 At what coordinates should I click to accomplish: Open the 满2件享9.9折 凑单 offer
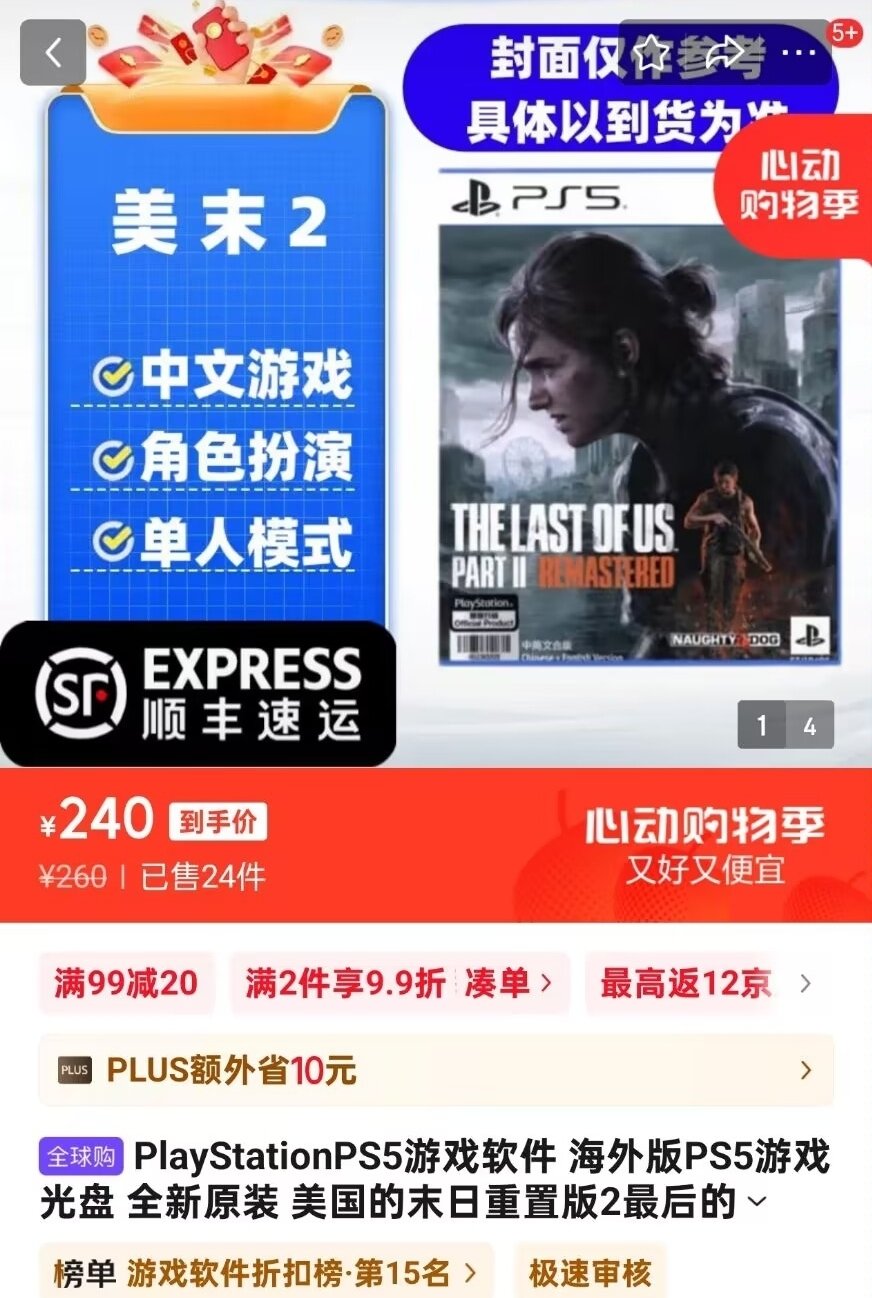[399, 984]
